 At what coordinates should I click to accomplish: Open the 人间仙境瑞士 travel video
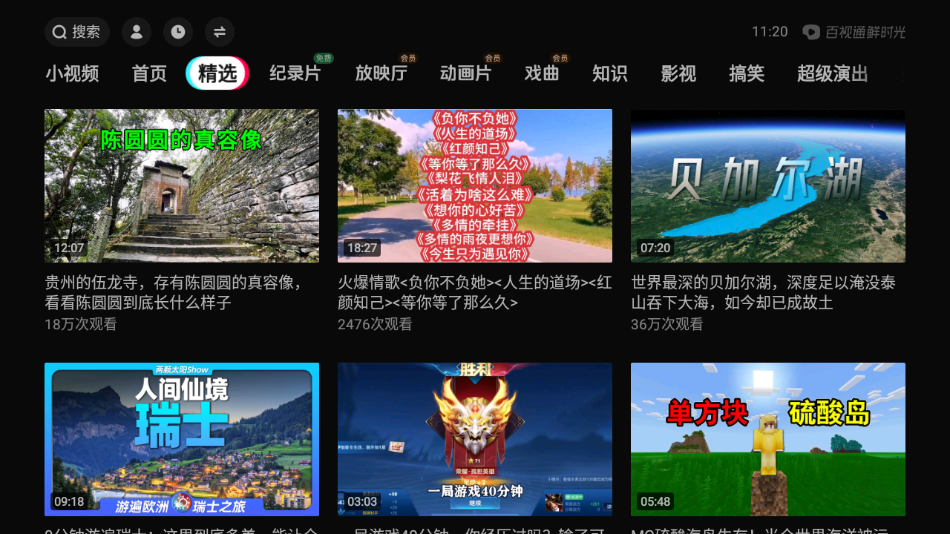coord(182,440)
